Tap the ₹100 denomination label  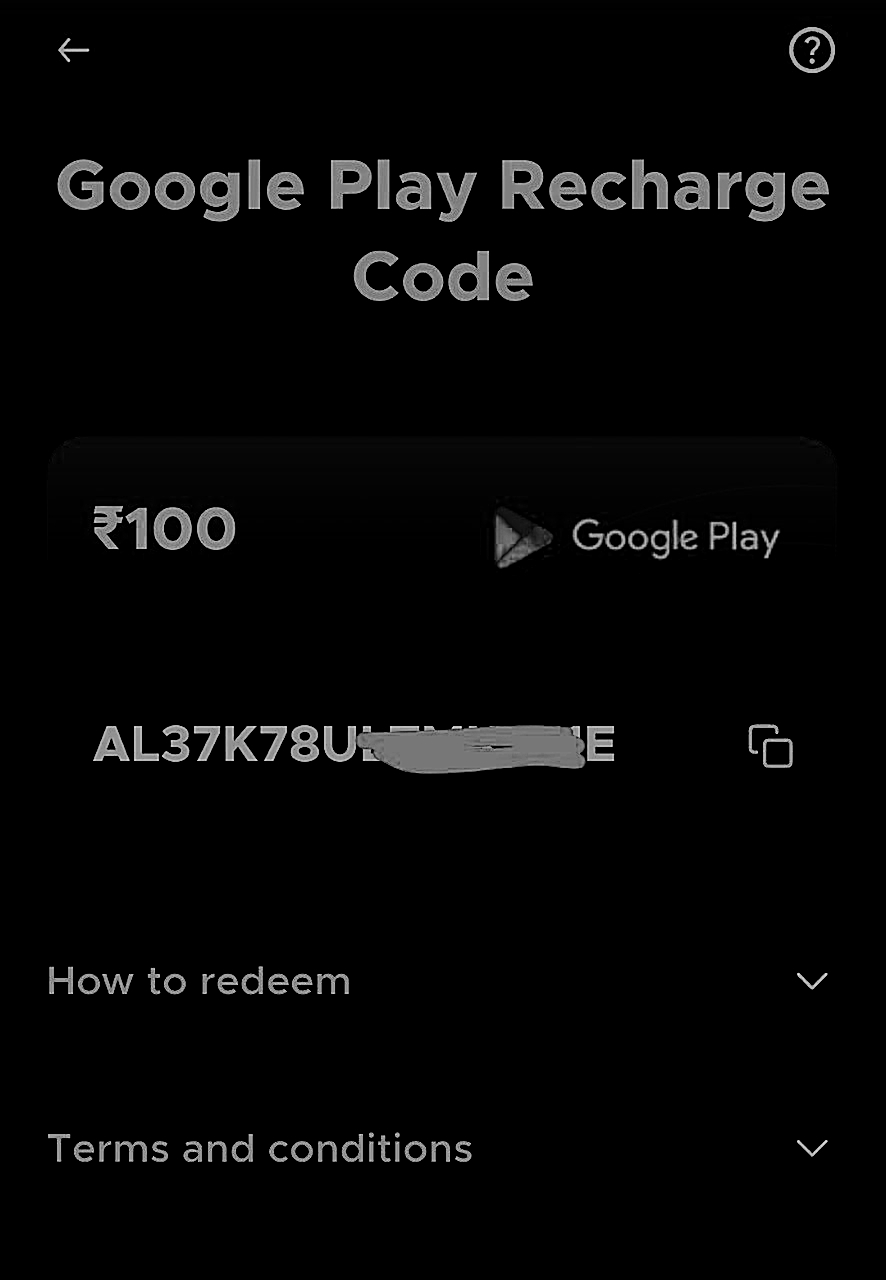(165, 528)
